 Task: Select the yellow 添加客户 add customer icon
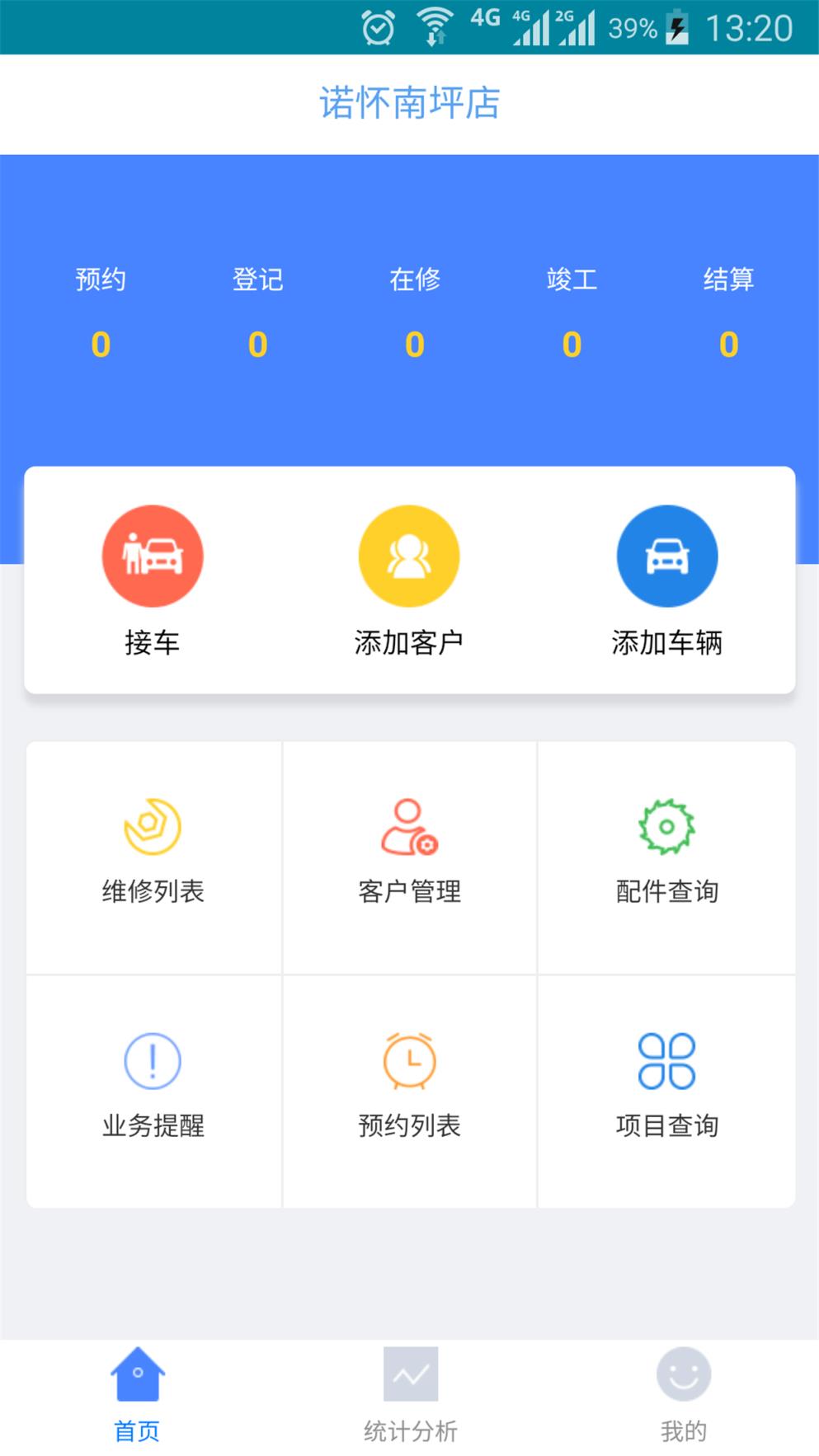pyautogui.click(x=409, y=555)
